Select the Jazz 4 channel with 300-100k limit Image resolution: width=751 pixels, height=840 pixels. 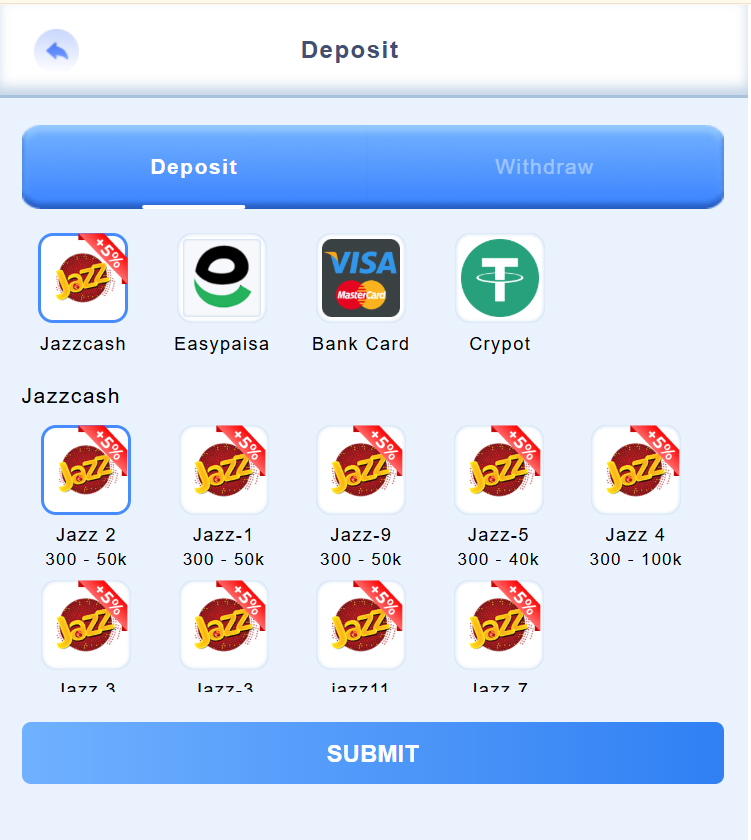(x=635, y=470)
